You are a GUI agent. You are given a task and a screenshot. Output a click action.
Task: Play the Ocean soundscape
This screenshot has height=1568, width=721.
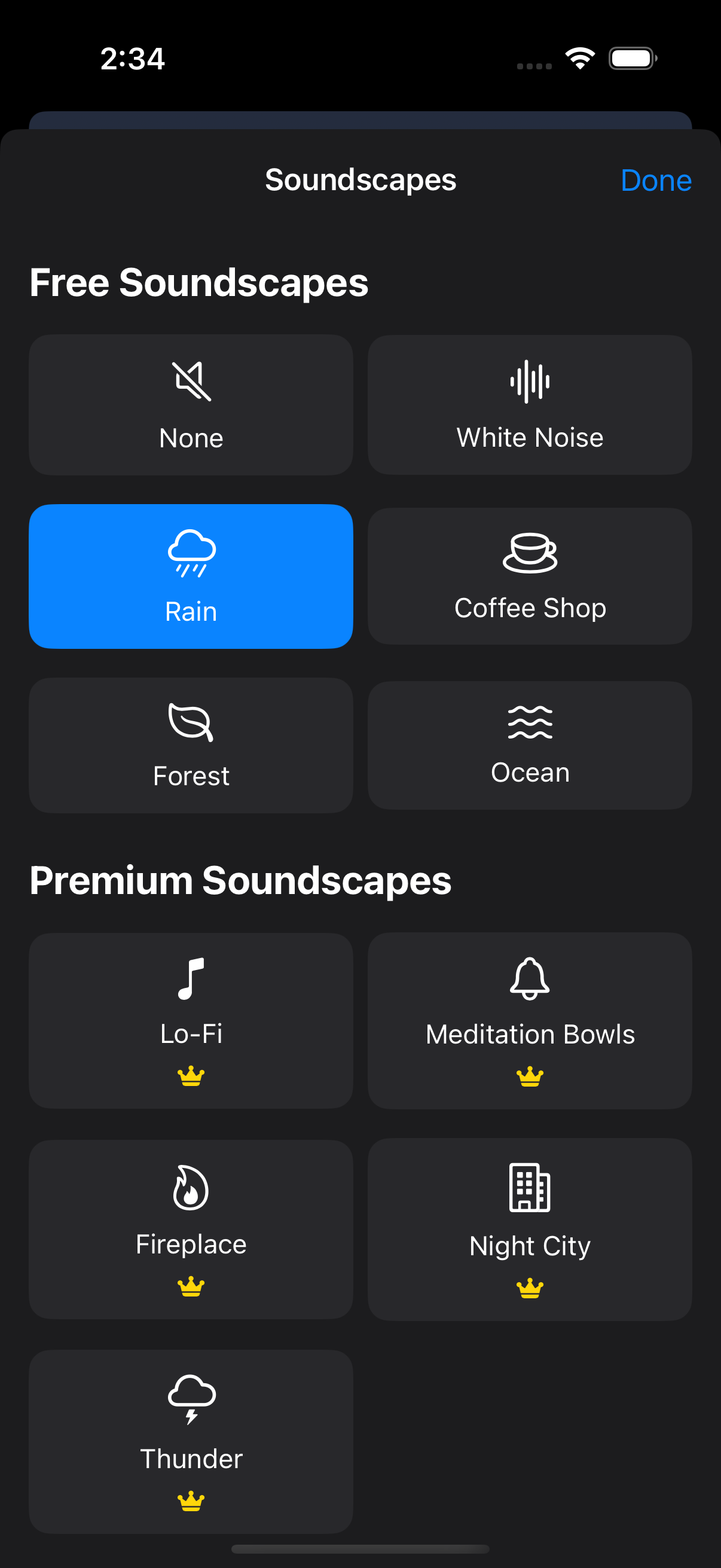[x=529, y=745]
